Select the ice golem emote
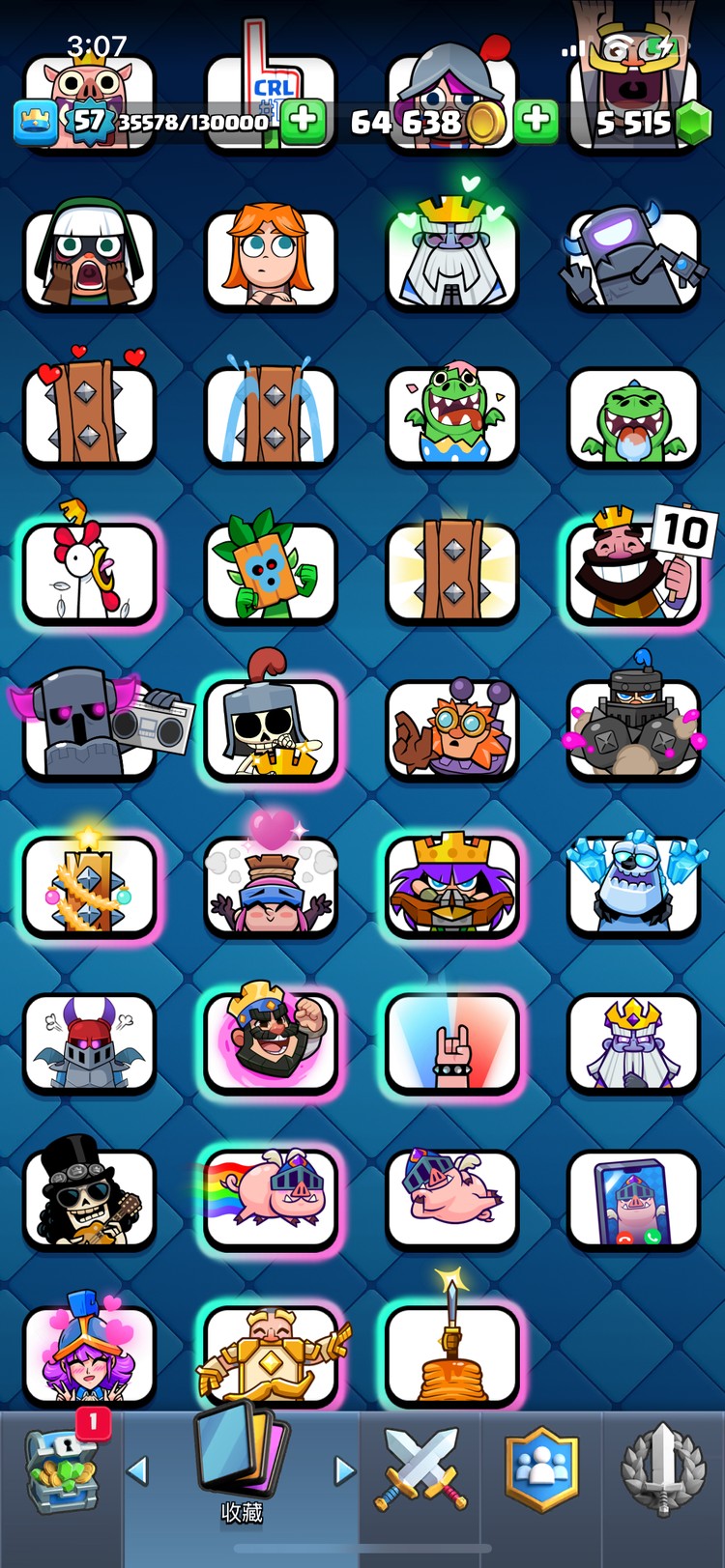Screen dimensions: 725x1568 pos(634,884)
